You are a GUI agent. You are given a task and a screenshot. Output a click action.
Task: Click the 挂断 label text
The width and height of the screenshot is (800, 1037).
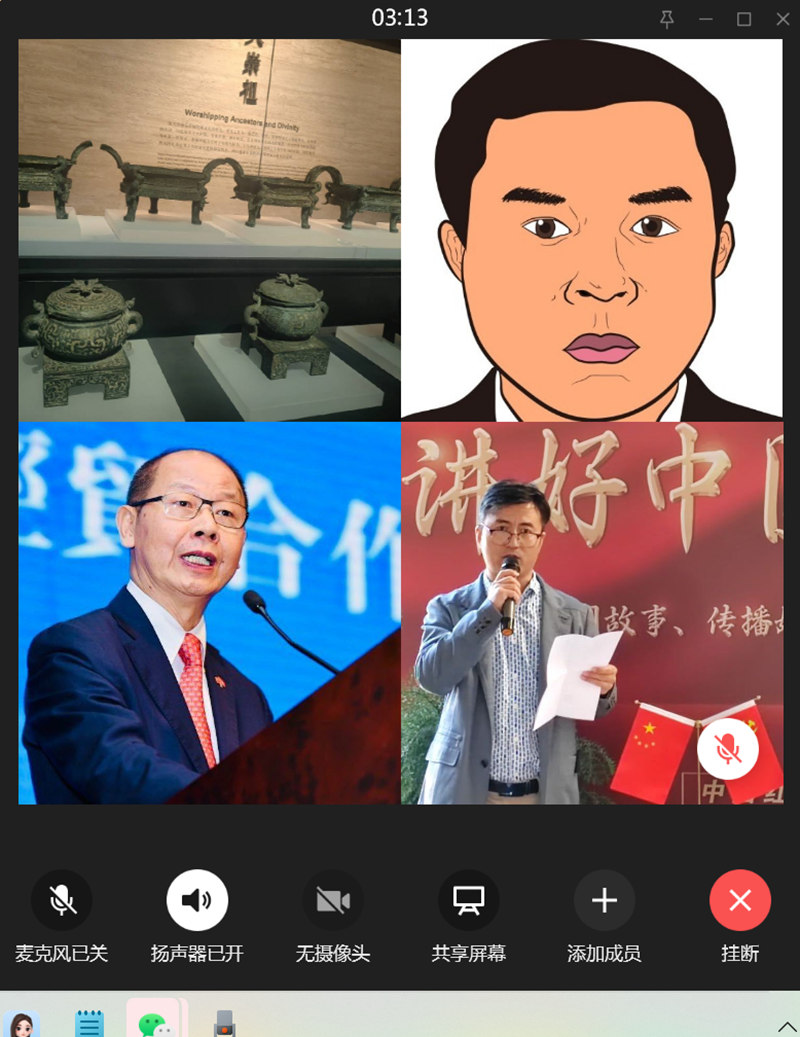tap(740, 953)
